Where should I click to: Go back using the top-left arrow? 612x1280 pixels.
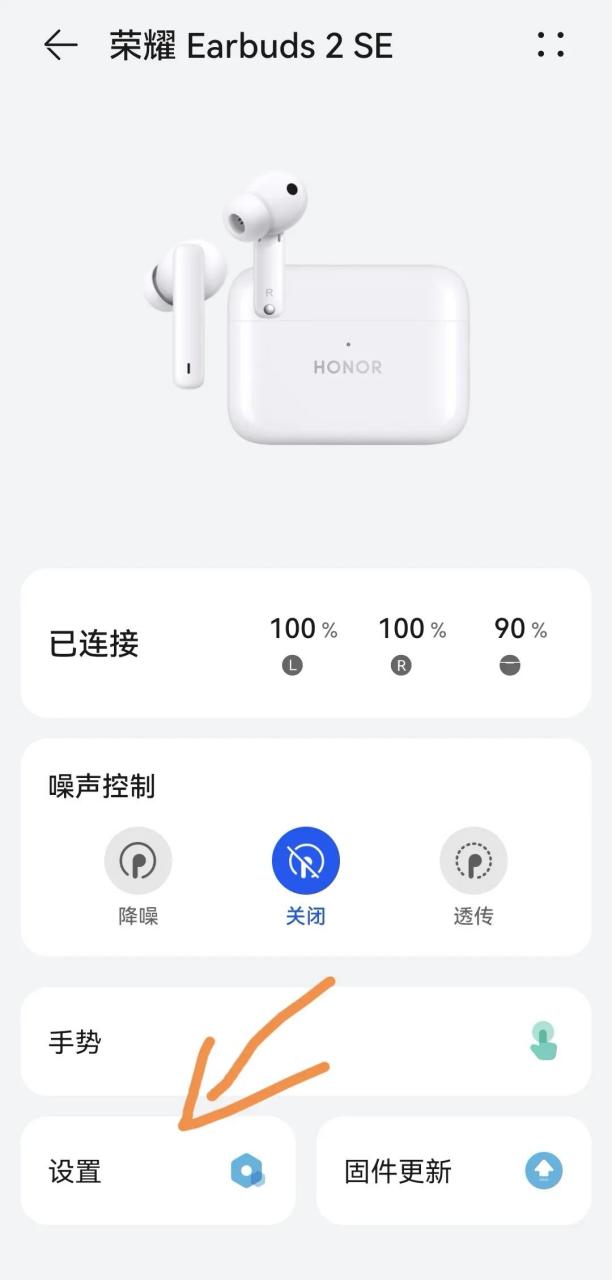[60, 45]
